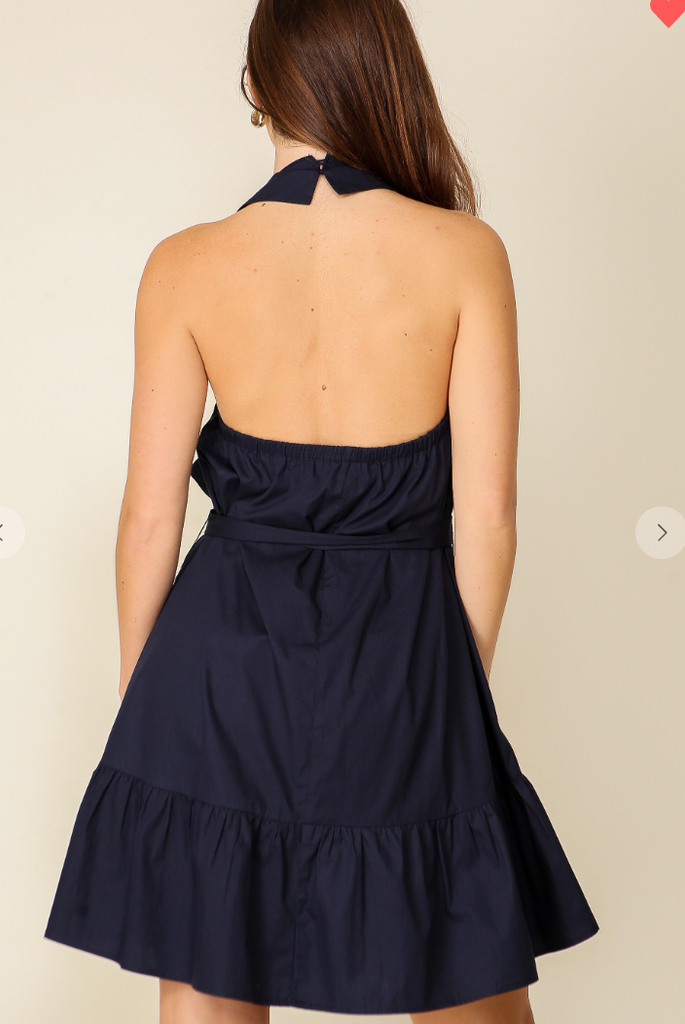Go to previous product photo with left arrow
The width and height of the screenshot is (685, 1024).
6,532
